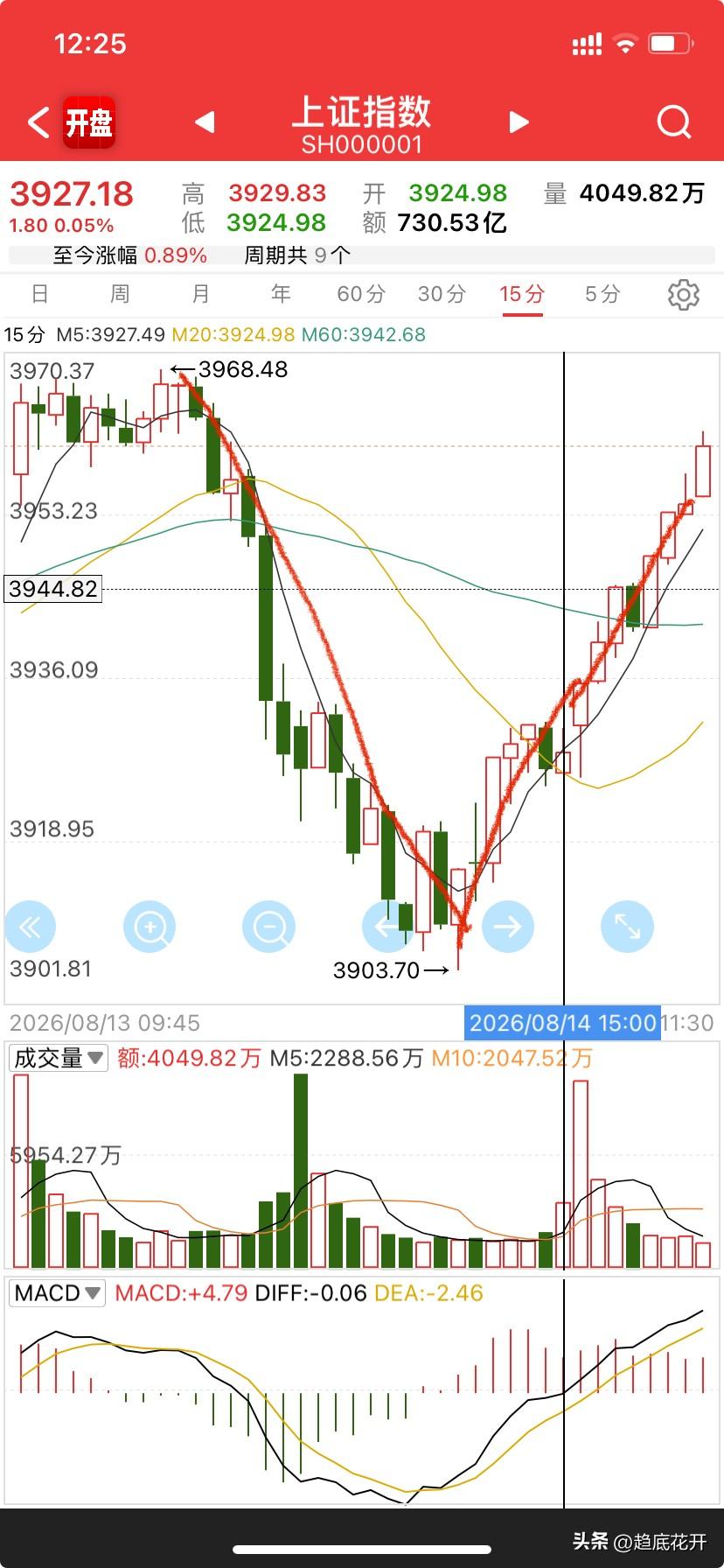Screen dimensions: 724x1568
Task: Select the 月 monthly chart tab
Action: tap(200, 294)
